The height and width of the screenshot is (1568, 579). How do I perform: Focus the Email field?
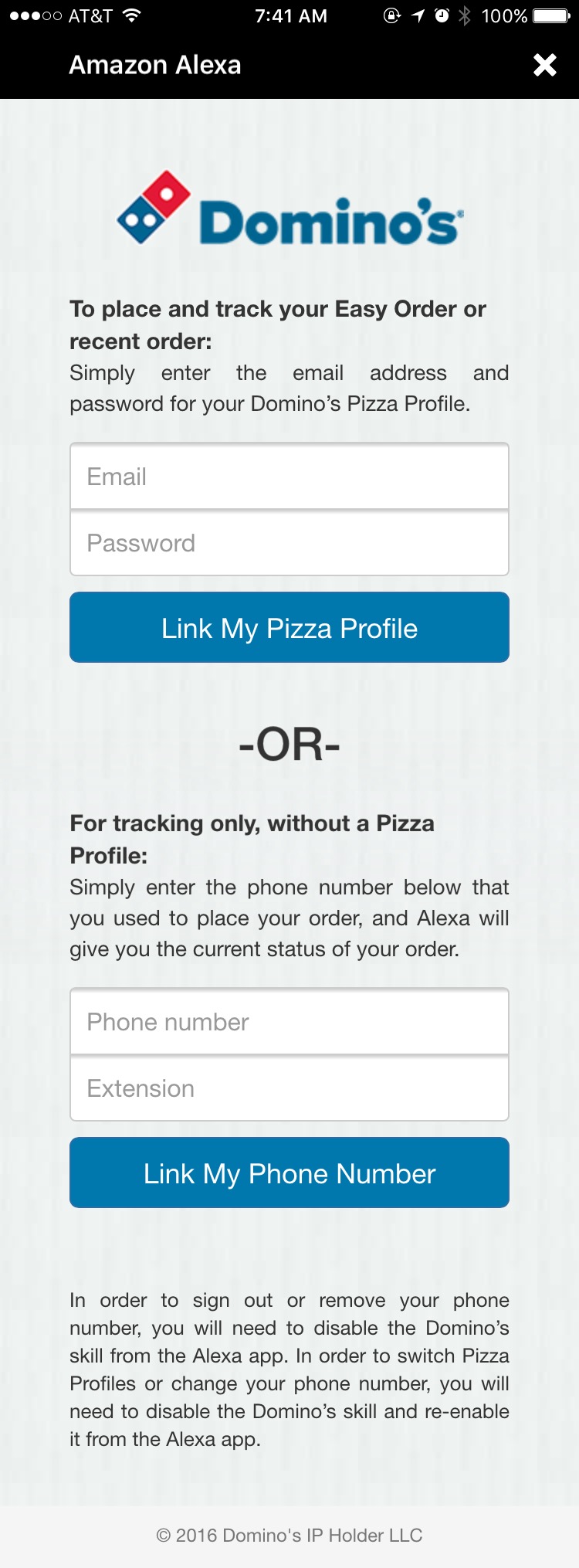[289, 477]
